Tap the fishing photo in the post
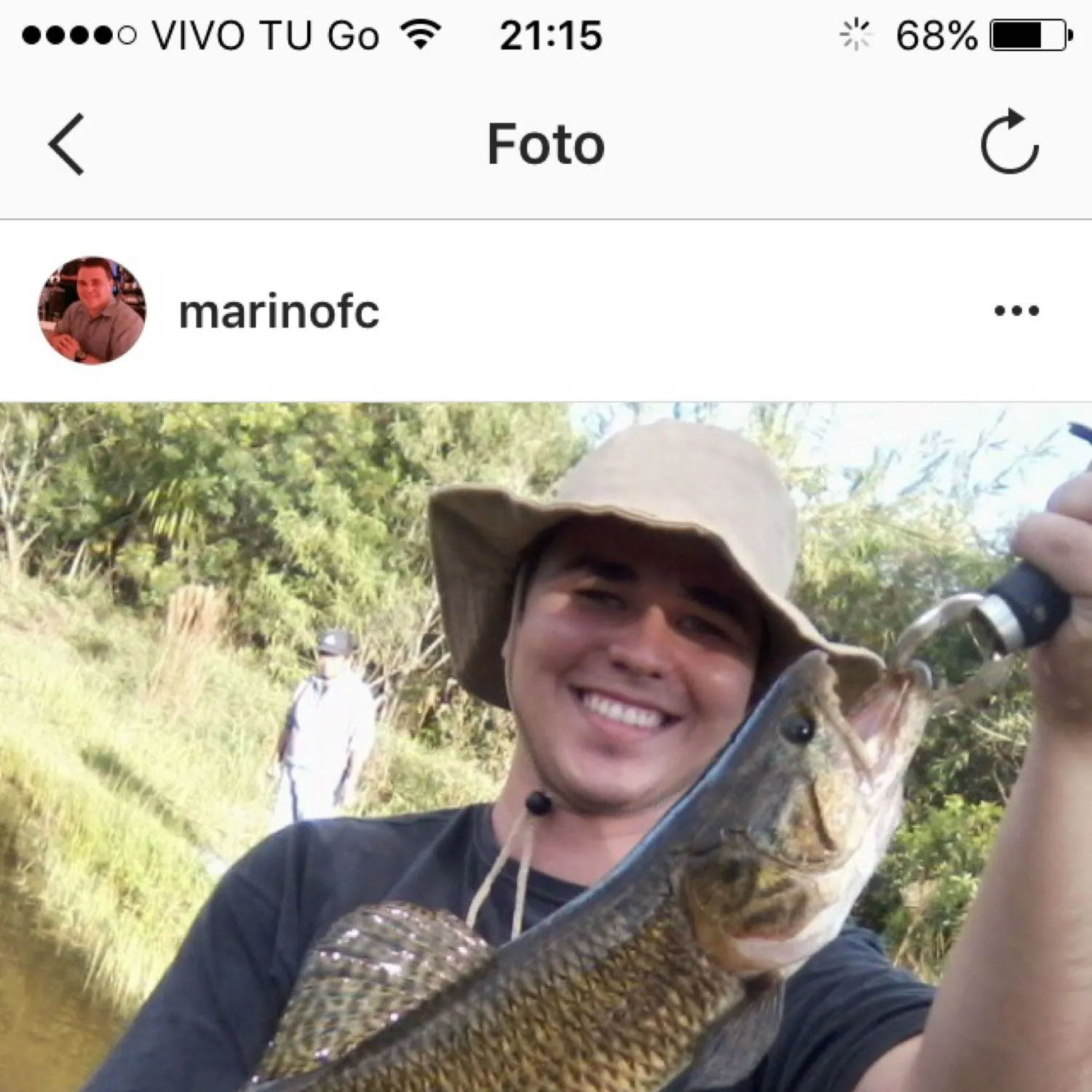This screenshot has width=1092, height=1092. [x=546, y=746]
